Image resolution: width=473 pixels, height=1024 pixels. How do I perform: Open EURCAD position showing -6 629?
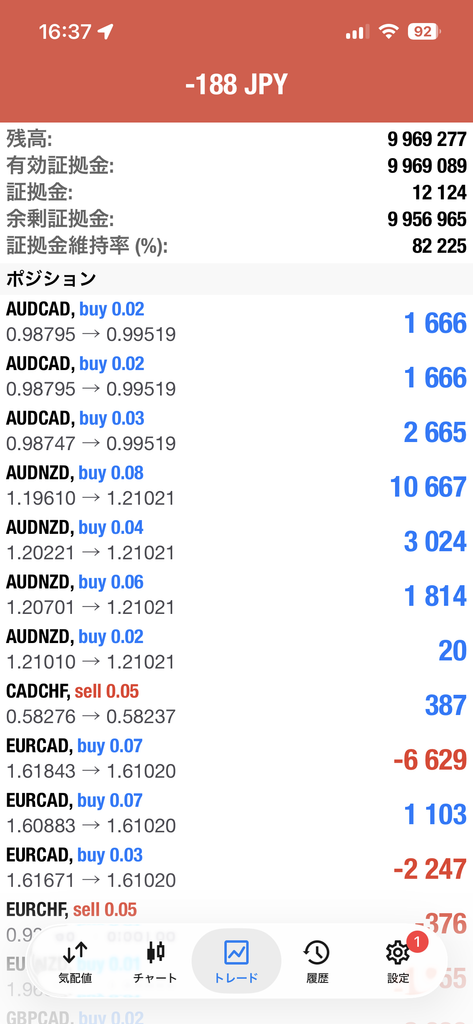(x=236, y=760)
